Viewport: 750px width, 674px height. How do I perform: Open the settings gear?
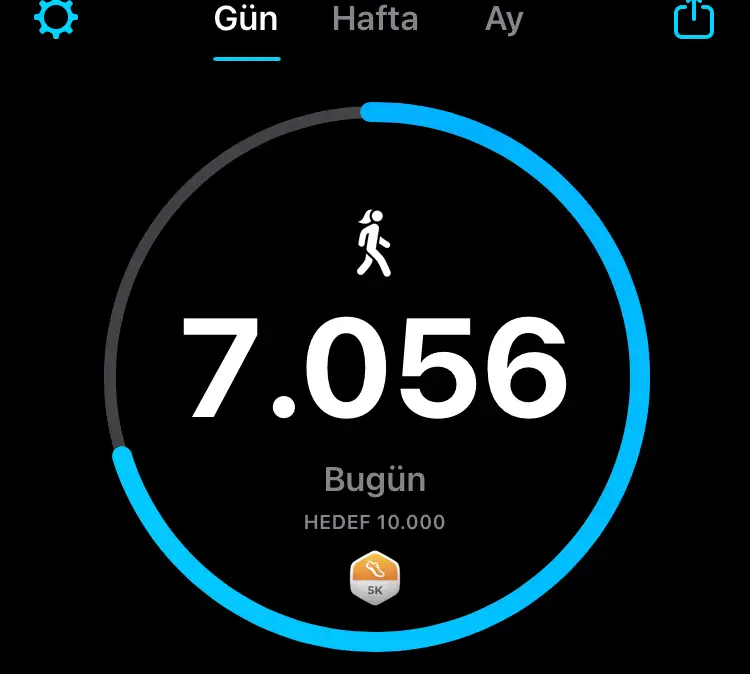coord(56,18)
